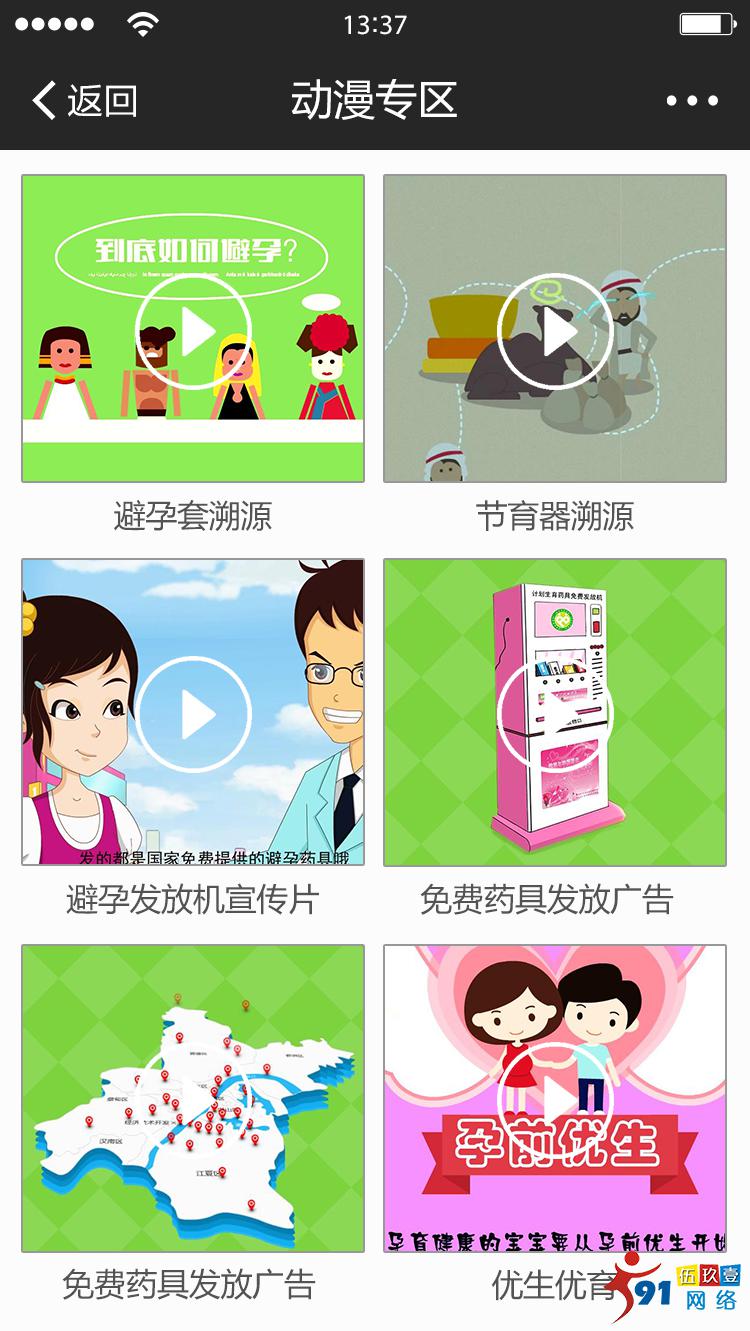Open the 避孕发放机宣传片 video
The width and height of the screenshot is (750, 1331).
(193, 714)
